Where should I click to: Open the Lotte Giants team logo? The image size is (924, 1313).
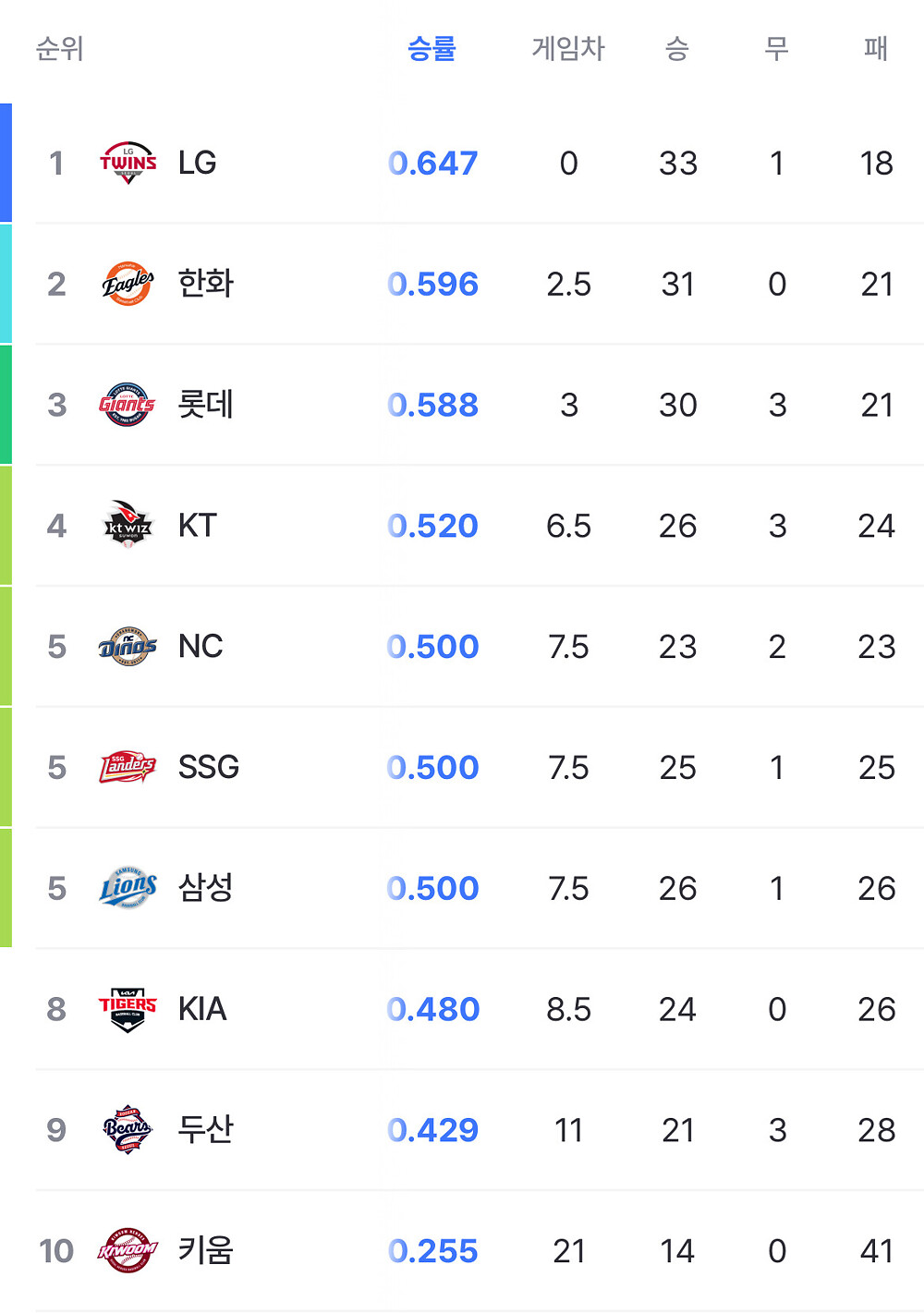click(127, 405)
